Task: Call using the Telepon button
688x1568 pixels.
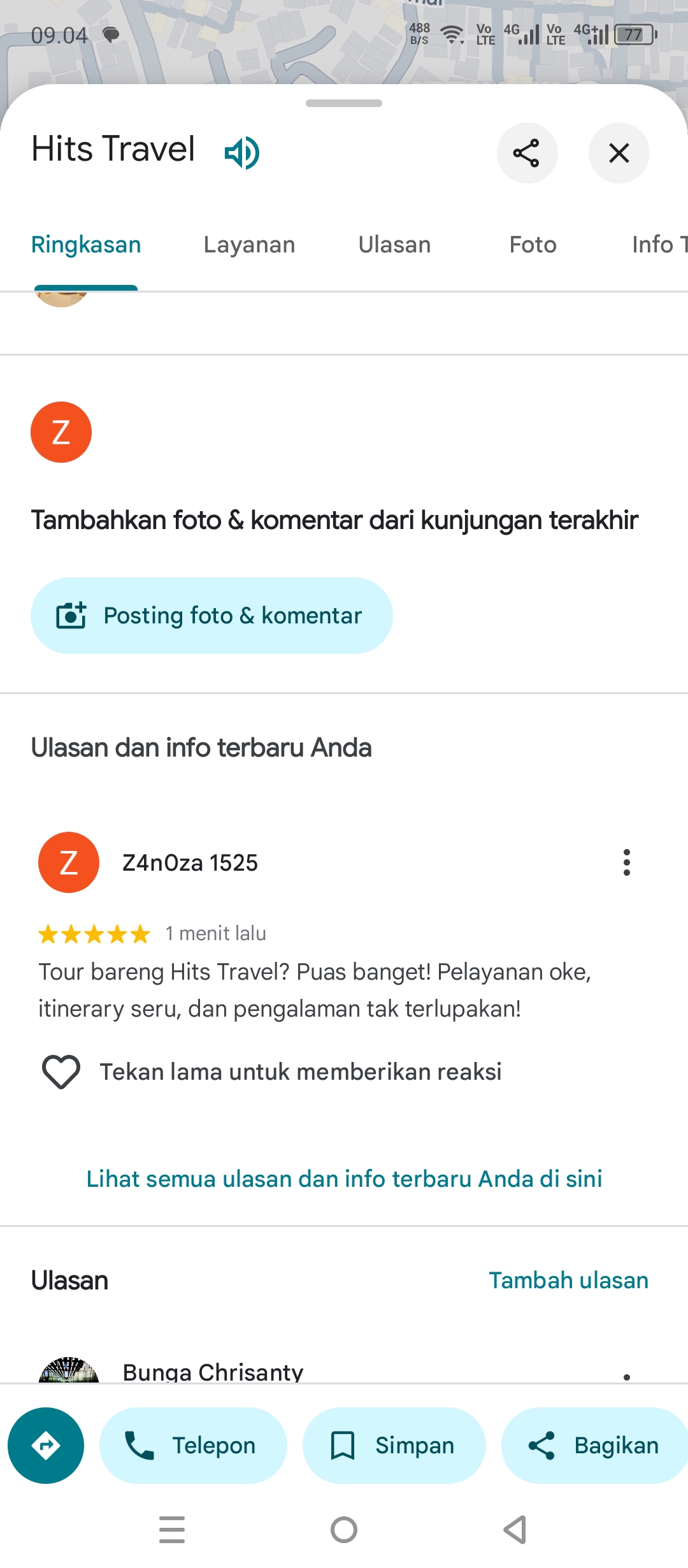Action: [193, 1446]
